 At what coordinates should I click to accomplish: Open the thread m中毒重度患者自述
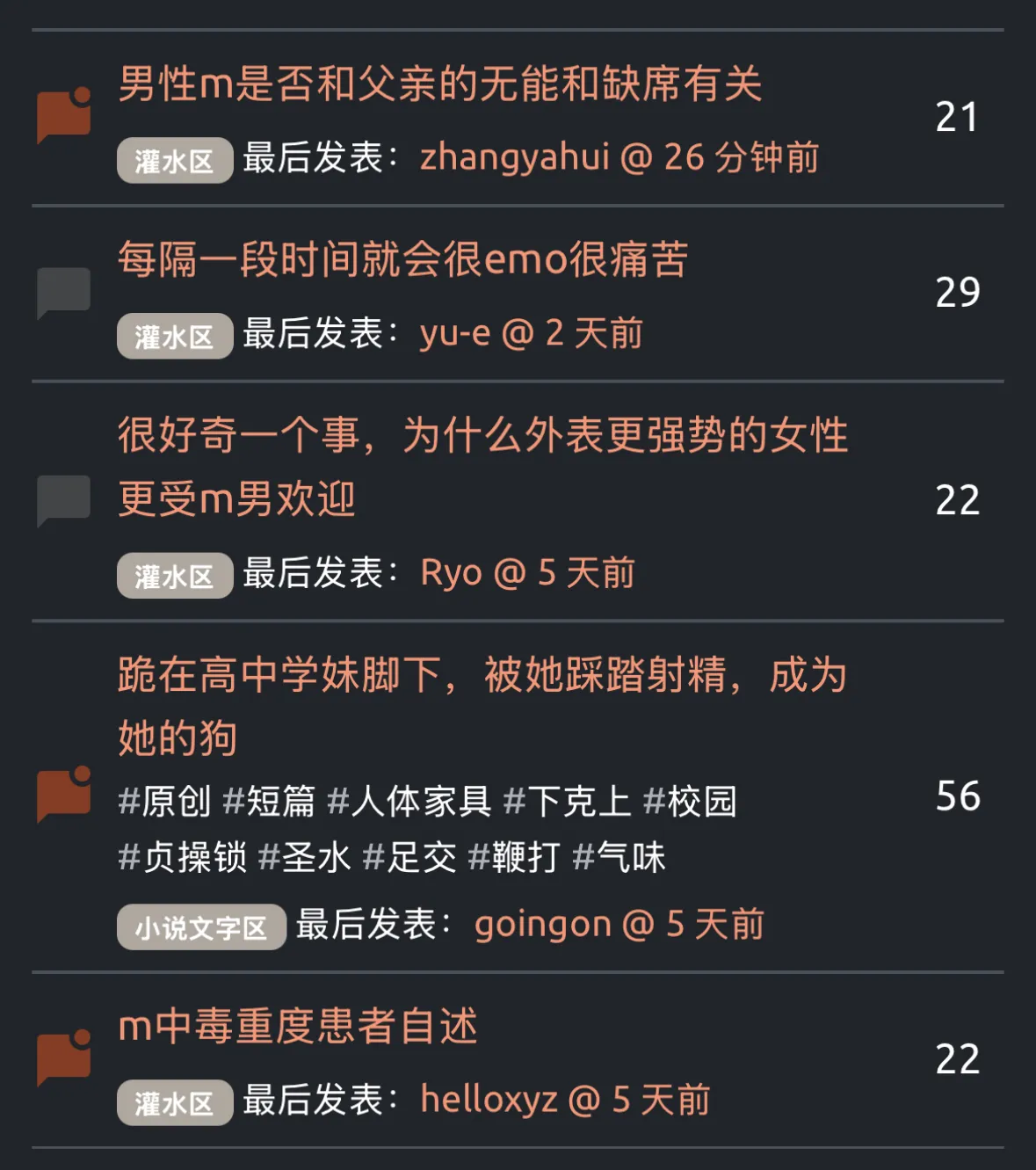pos(298,1027)
